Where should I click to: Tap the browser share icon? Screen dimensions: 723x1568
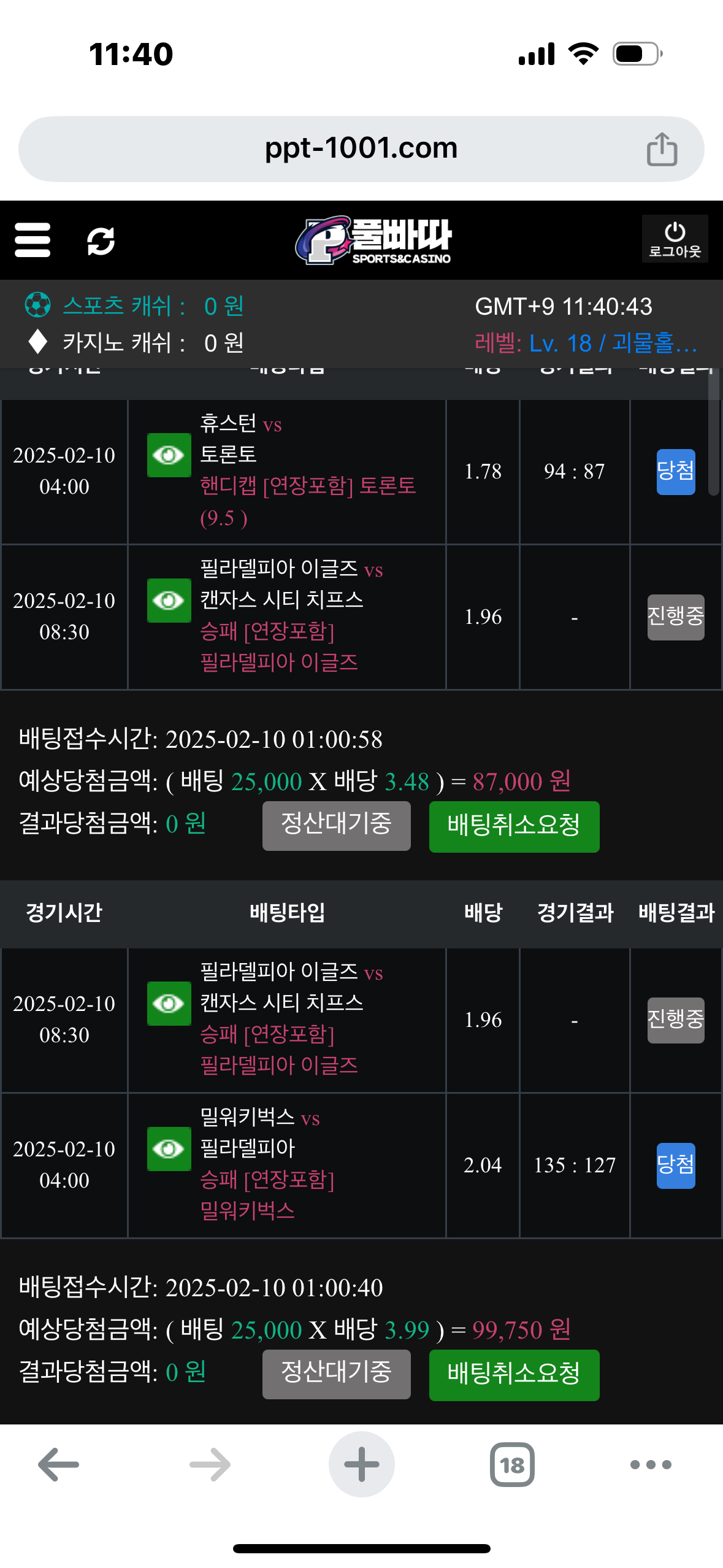click(x=662, y=149)
